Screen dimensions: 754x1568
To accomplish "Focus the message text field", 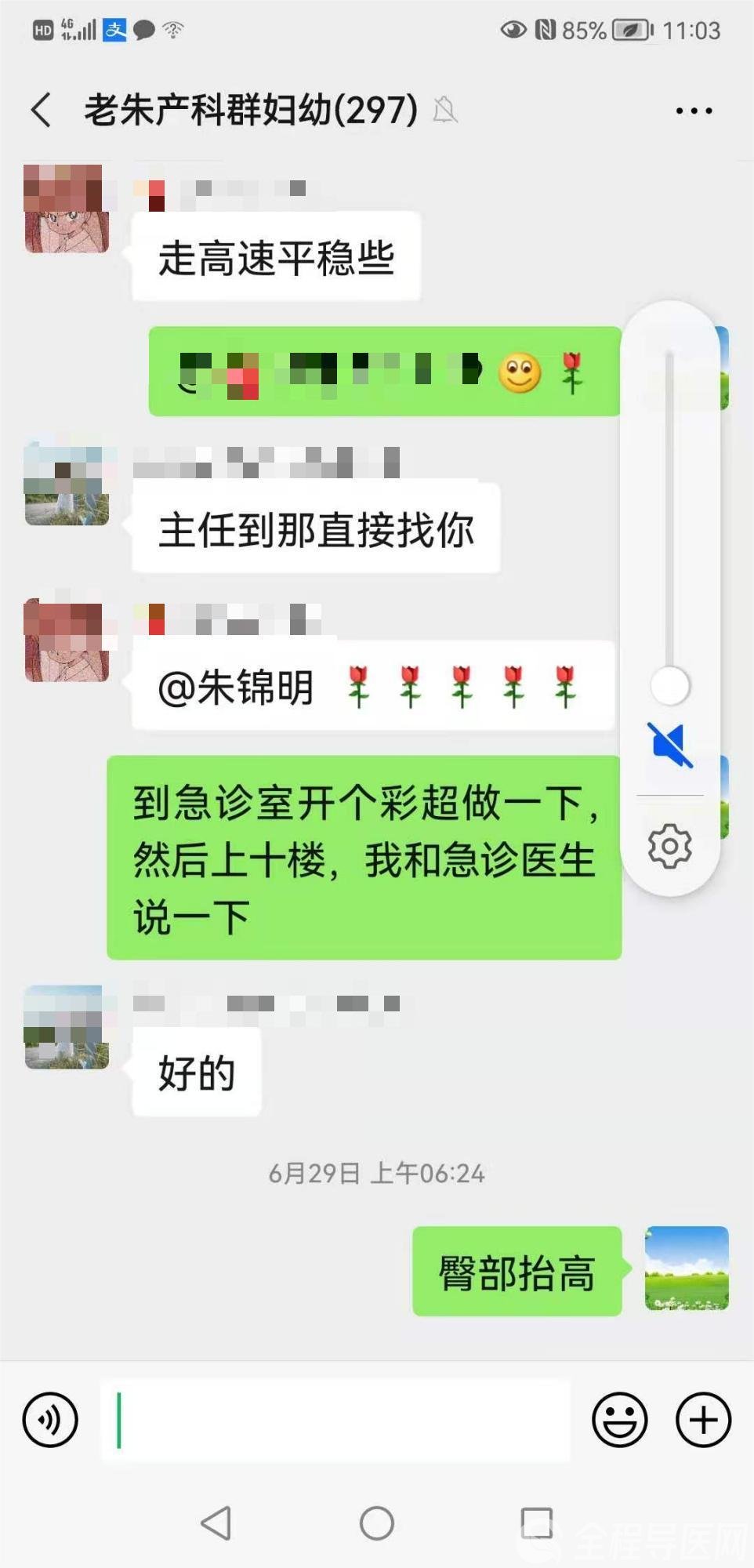I will pyautogui.click(x=337, y=1420).
